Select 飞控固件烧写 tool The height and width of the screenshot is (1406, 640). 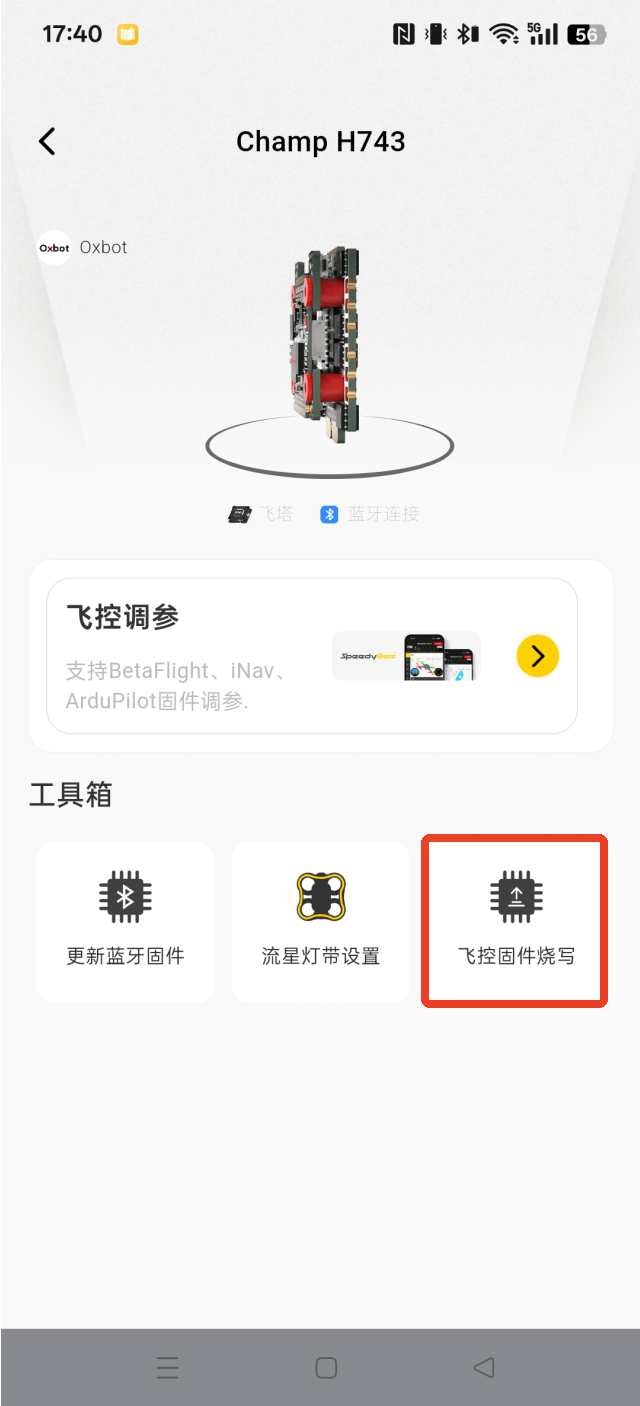pyautogui.click(x=515, y=921)
